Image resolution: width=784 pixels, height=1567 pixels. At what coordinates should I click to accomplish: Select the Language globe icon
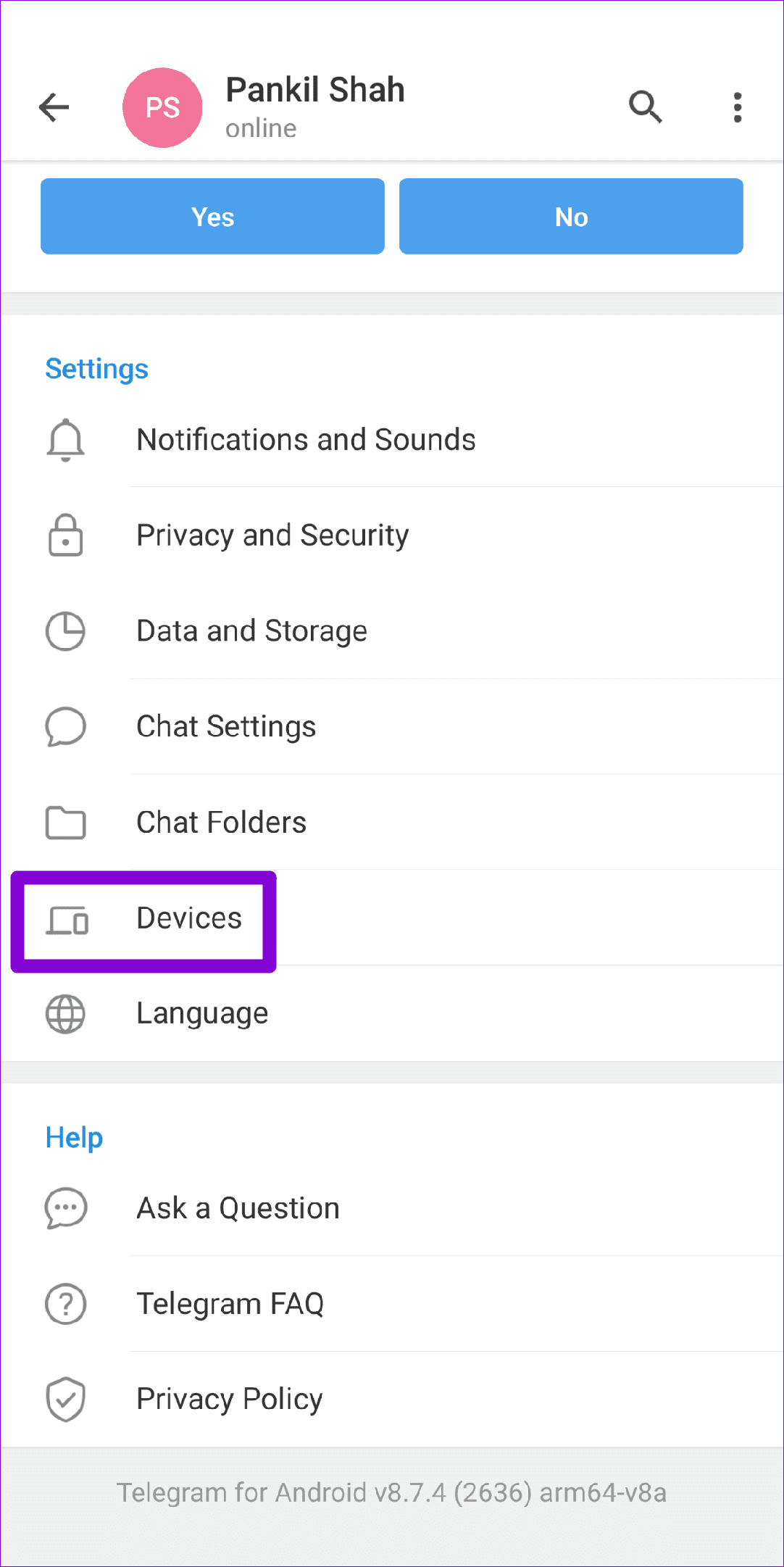coord(64,1014)
